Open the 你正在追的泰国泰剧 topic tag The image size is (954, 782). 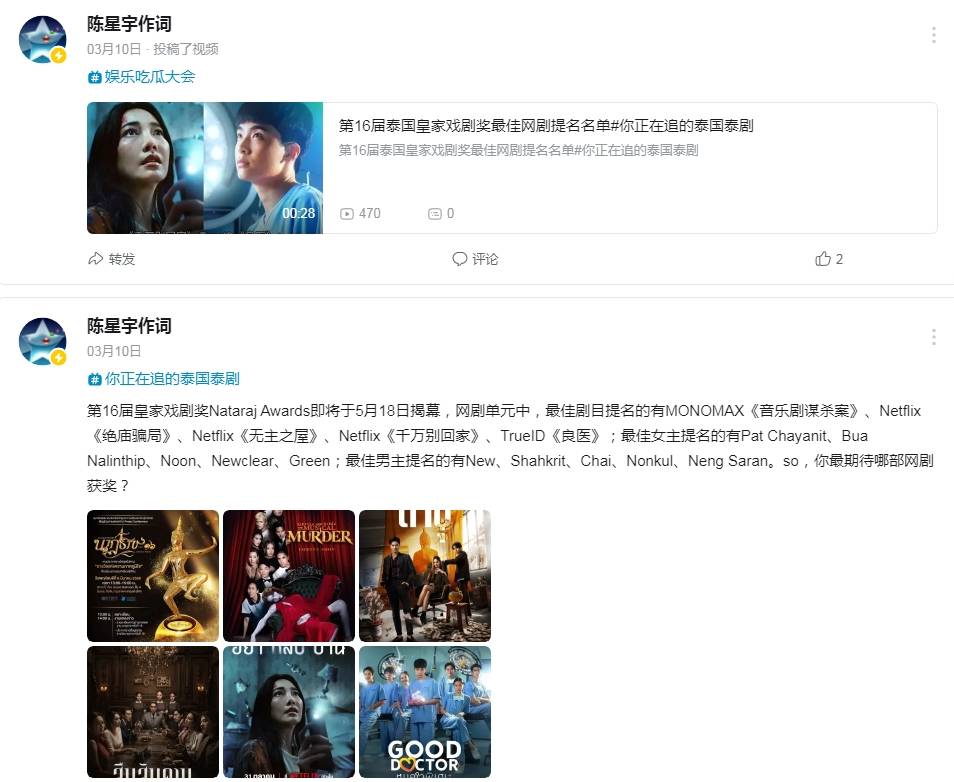click(x=164, y=379)
